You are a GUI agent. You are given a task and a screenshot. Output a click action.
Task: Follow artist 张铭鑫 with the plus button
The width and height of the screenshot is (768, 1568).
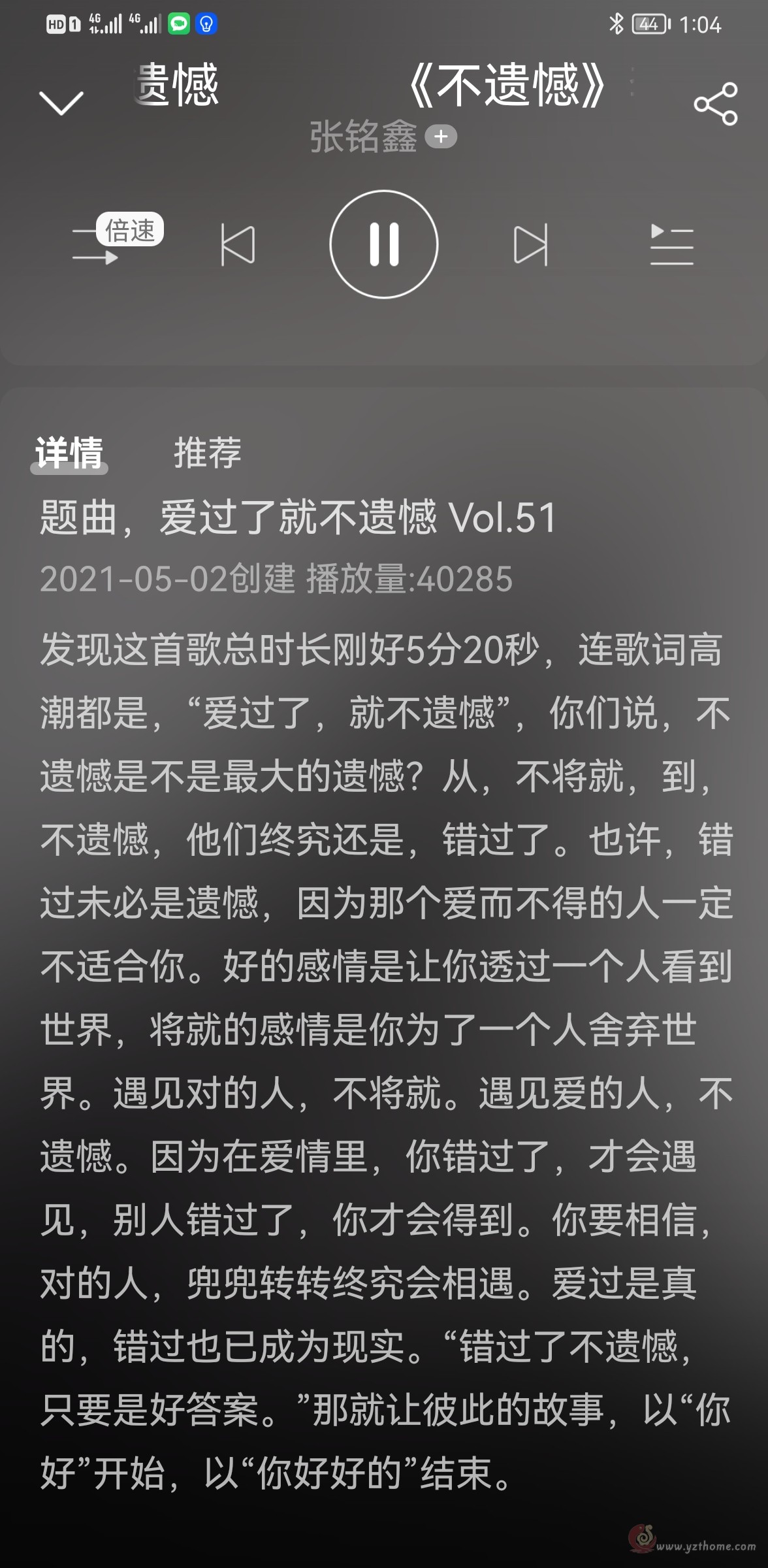tap(441, 137)
